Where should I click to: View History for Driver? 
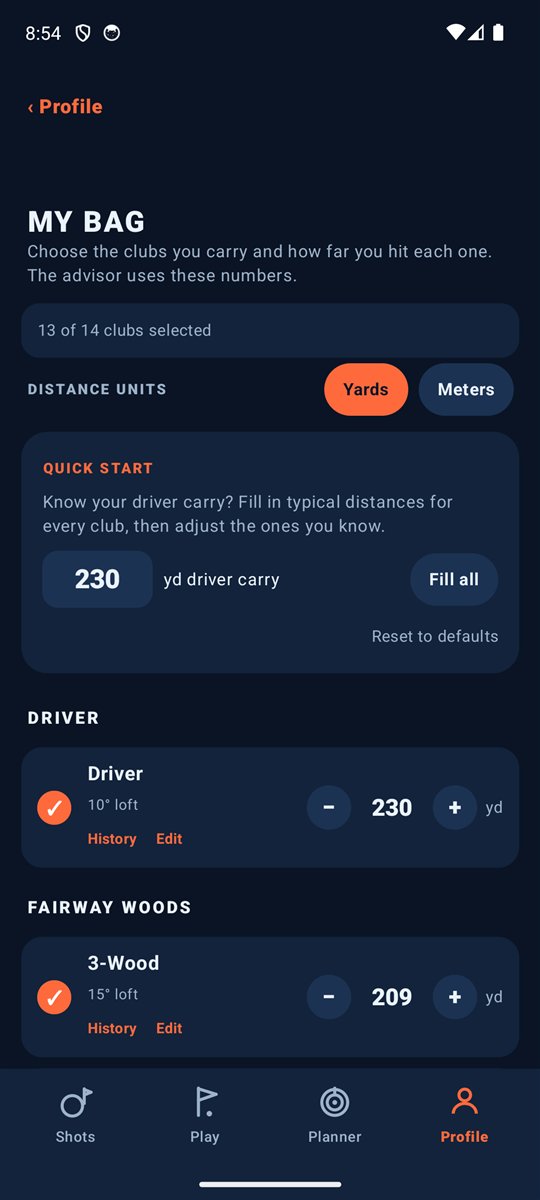click(x=112, y=839)
